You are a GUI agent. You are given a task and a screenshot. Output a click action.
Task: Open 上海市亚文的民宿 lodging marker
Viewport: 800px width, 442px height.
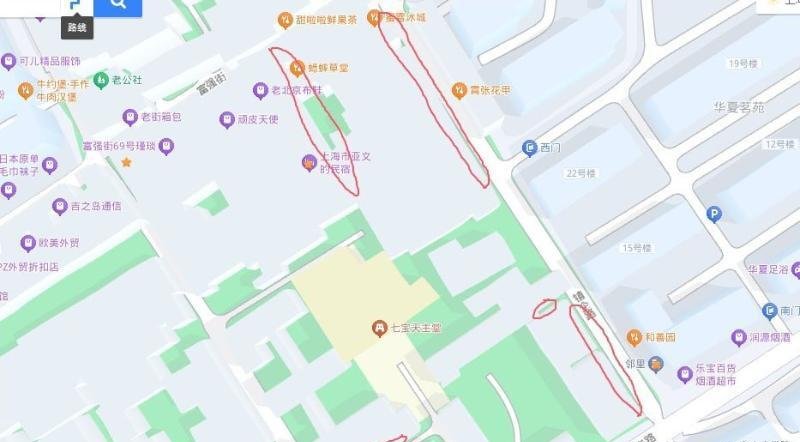[x=309, y=162]
